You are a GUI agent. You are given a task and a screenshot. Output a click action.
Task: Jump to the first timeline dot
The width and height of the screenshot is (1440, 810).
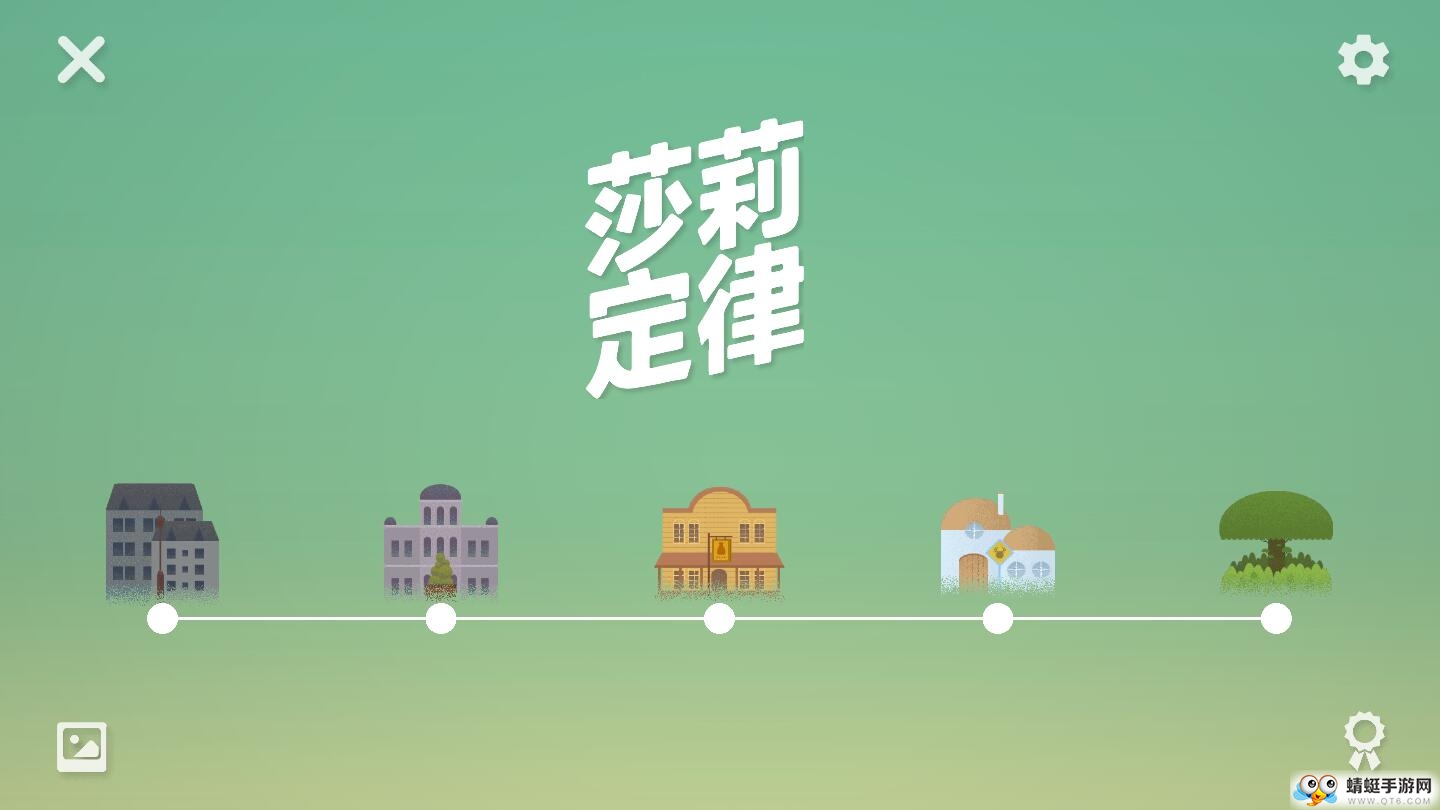(162, 618)
